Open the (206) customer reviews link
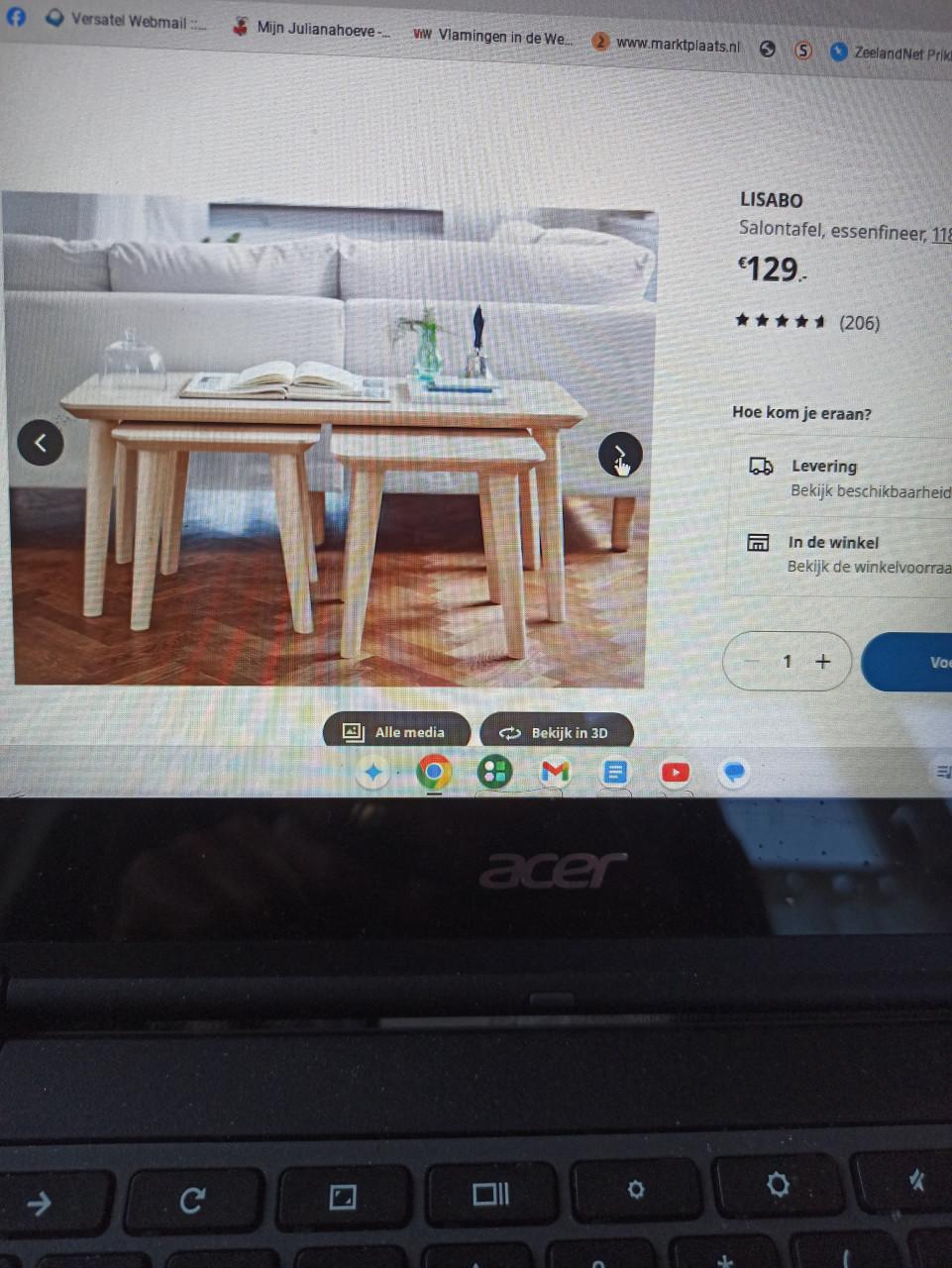This screenshot has height=1268, width=952. click(858, 323)
